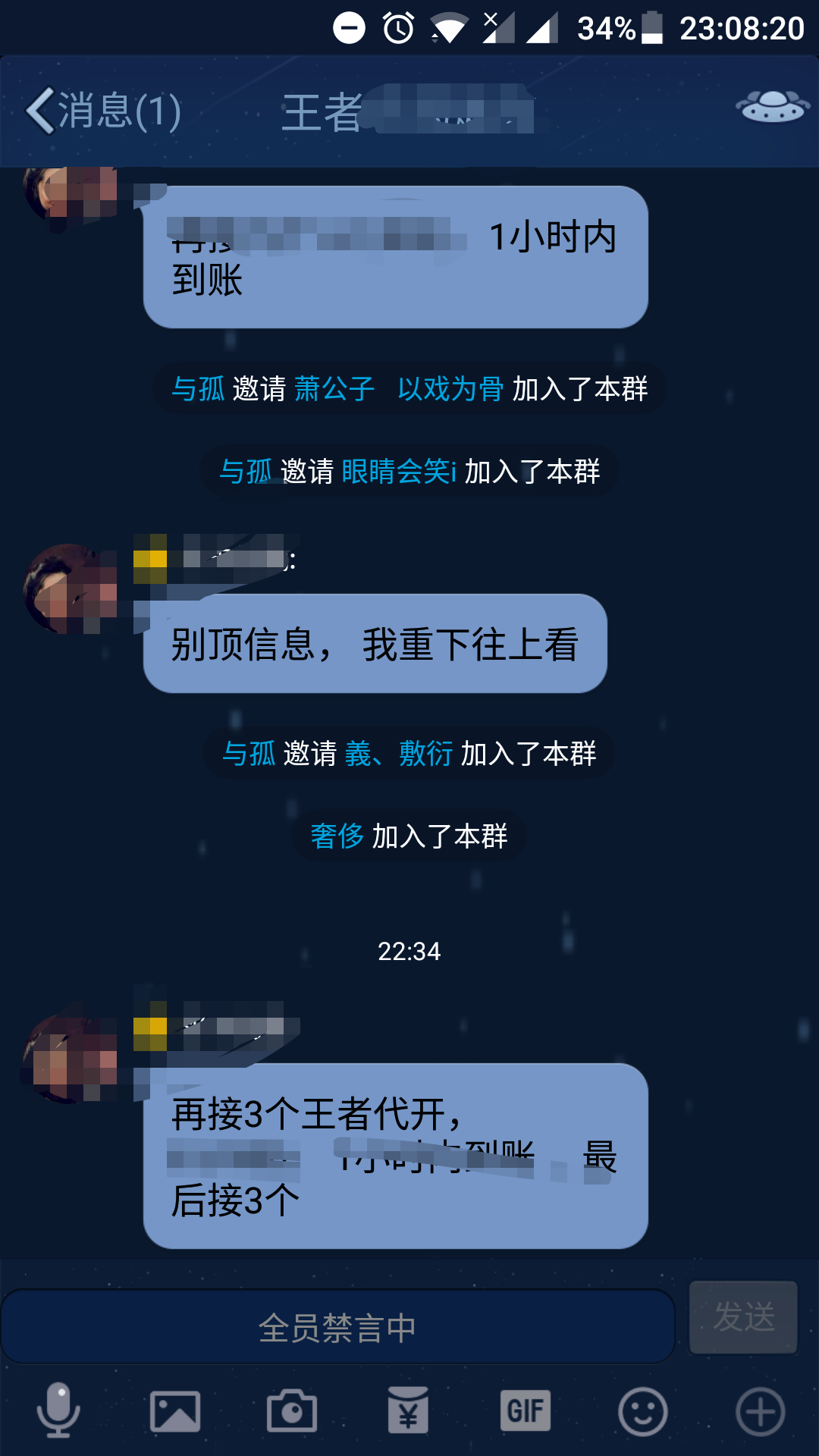Open sender avatar beside 别顶信息 message
The width and height of the screenshot is (819, 1456).
coord(71,588)
